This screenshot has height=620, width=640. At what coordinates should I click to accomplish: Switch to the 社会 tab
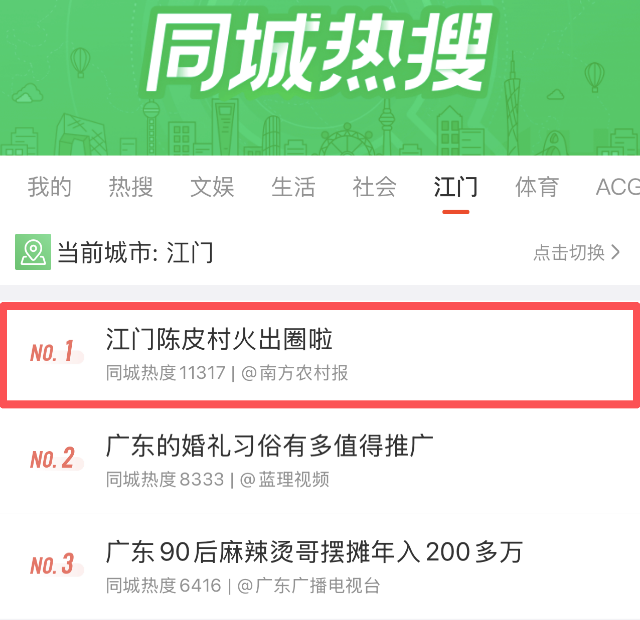point(375,186)
